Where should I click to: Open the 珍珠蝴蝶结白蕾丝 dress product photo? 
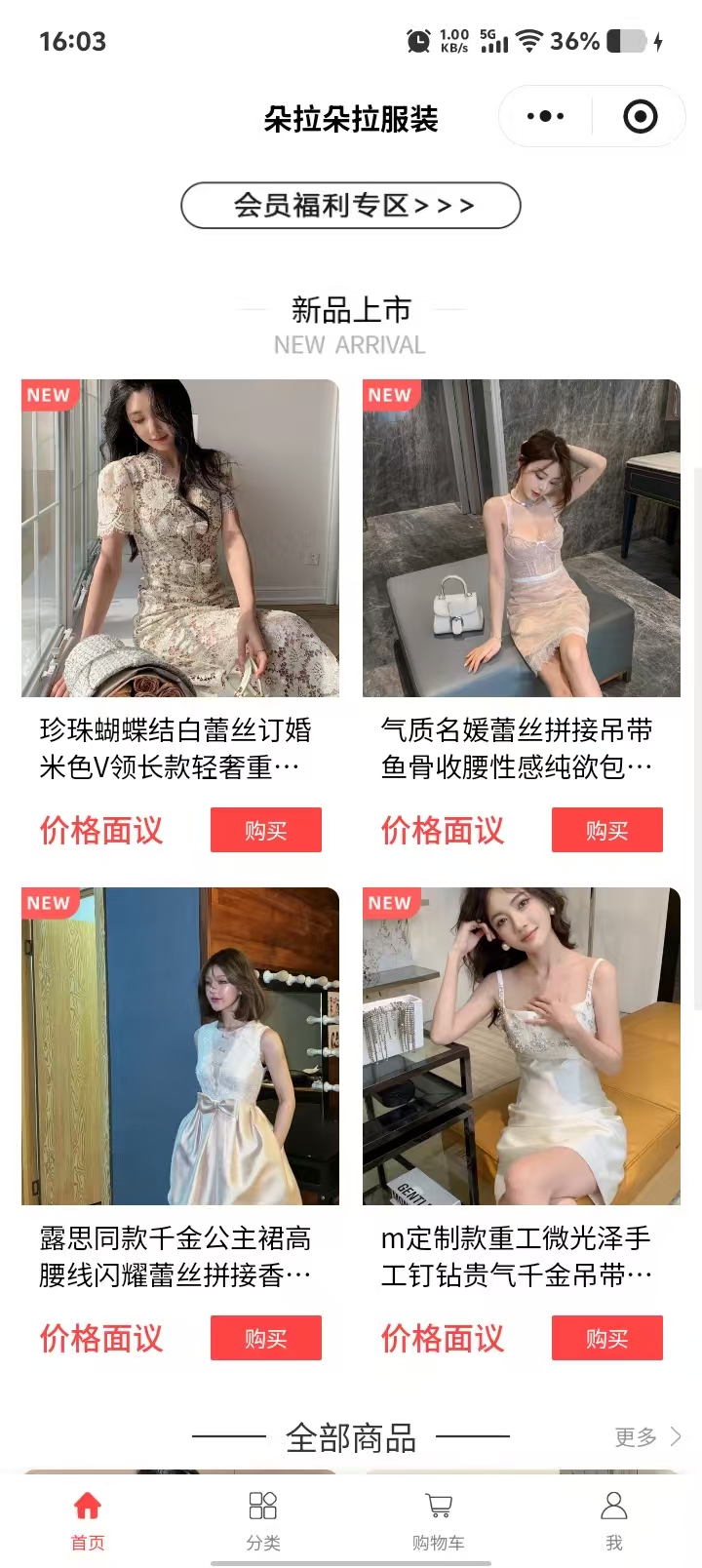(x=180, y=538)
